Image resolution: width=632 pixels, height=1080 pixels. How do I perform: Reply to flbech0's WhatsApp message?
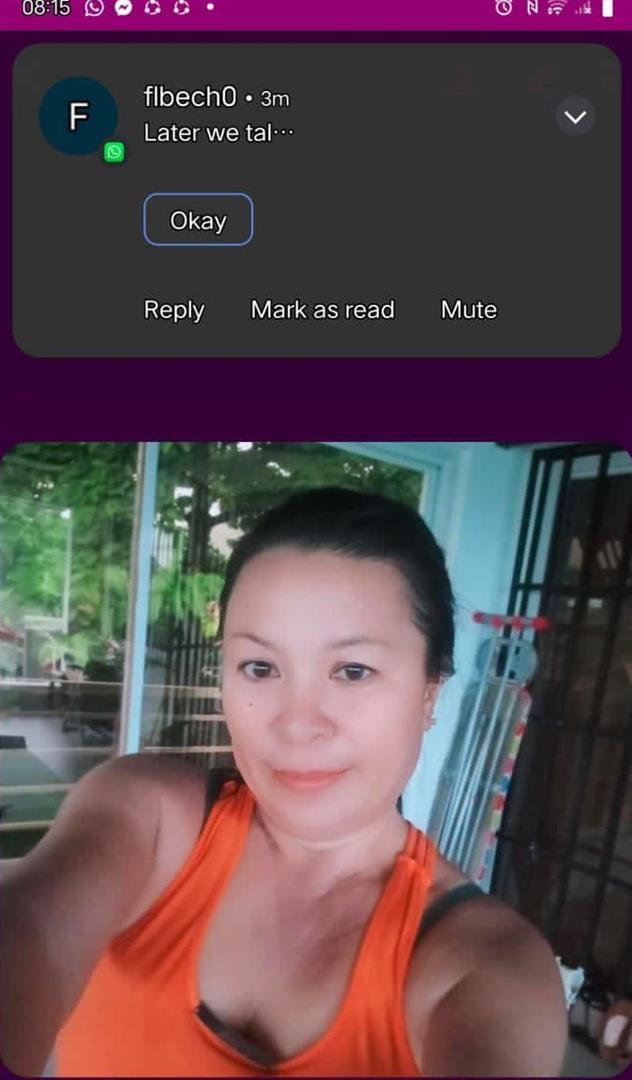coord(174,310)
